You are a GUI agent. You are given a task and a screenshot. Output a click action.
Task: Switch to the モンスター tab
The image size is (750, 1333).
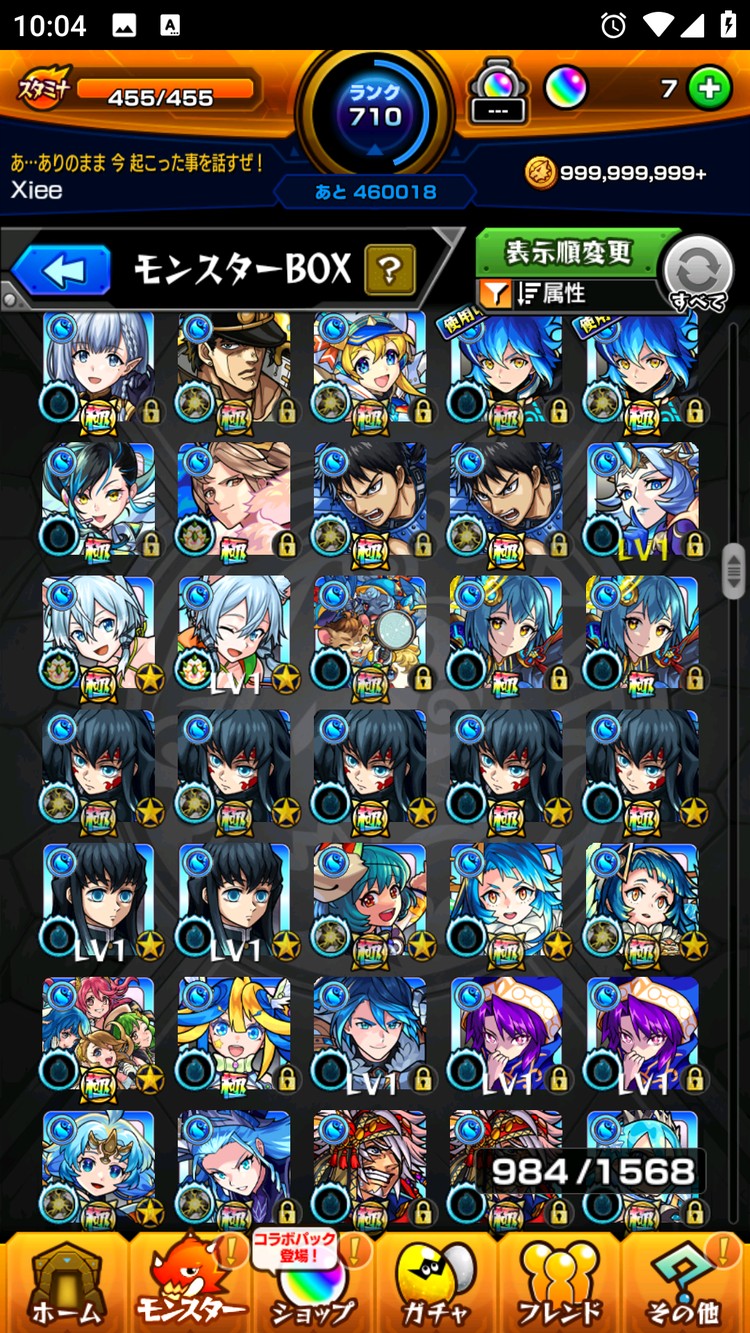(x=190, y=1284)
